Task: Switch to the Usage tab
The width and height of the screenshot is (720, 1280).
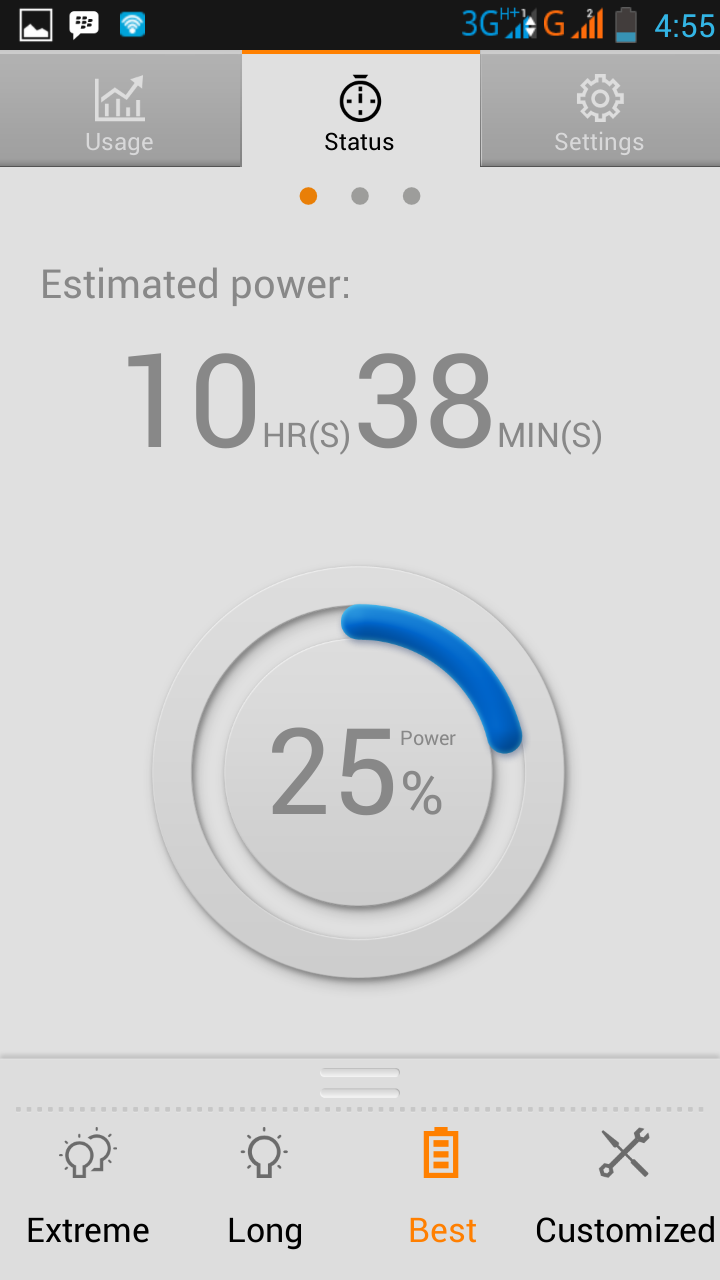Action: (120, 110)
